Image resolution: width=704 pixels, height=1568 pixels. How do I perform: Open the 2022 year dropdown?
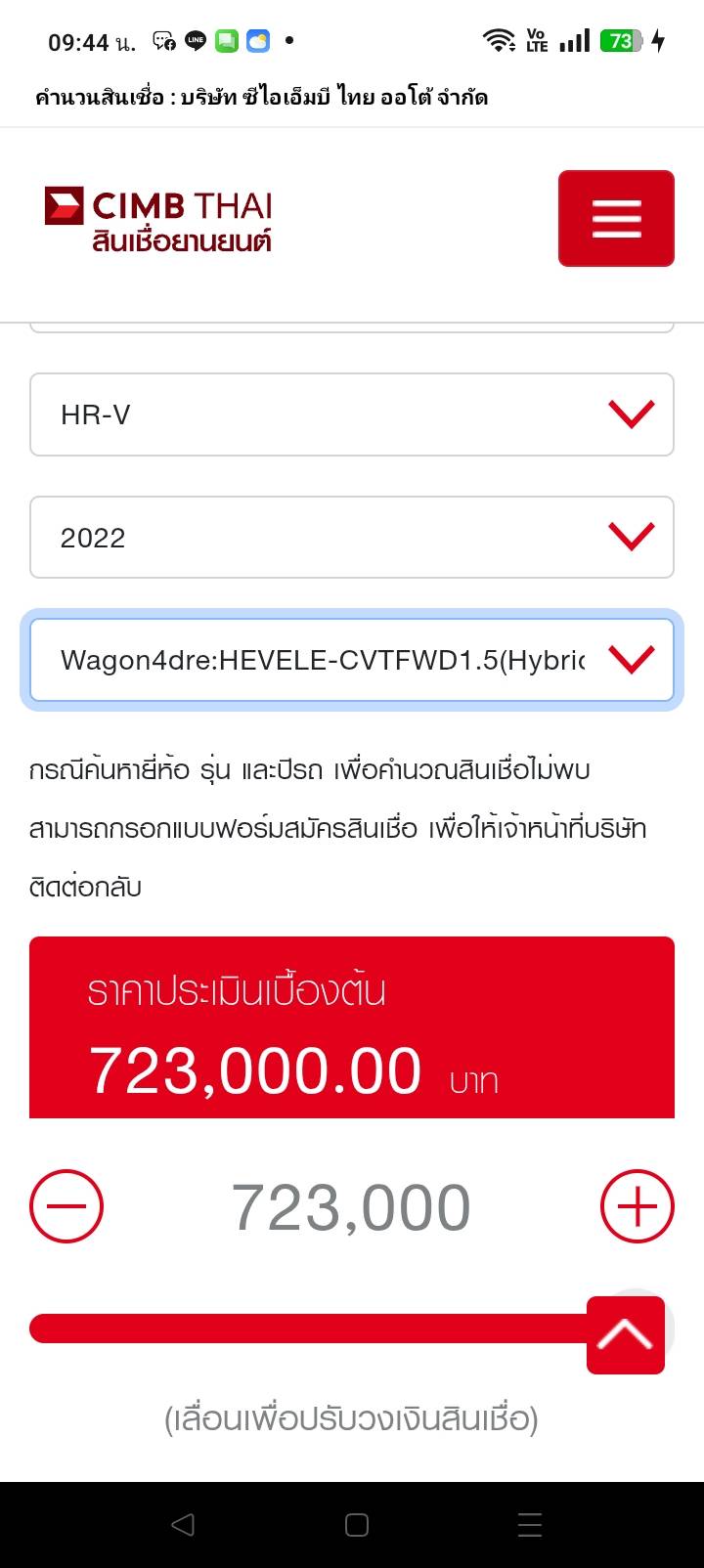[352, 537]
